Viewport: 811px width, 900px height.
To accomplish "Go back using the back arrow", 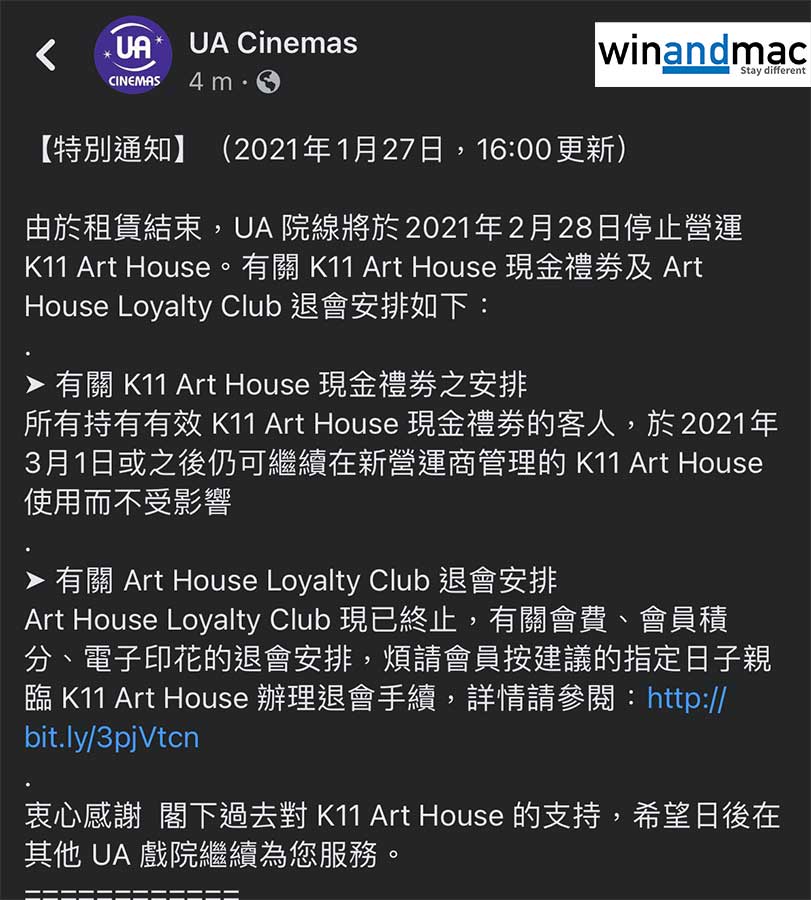I will 46,55.
